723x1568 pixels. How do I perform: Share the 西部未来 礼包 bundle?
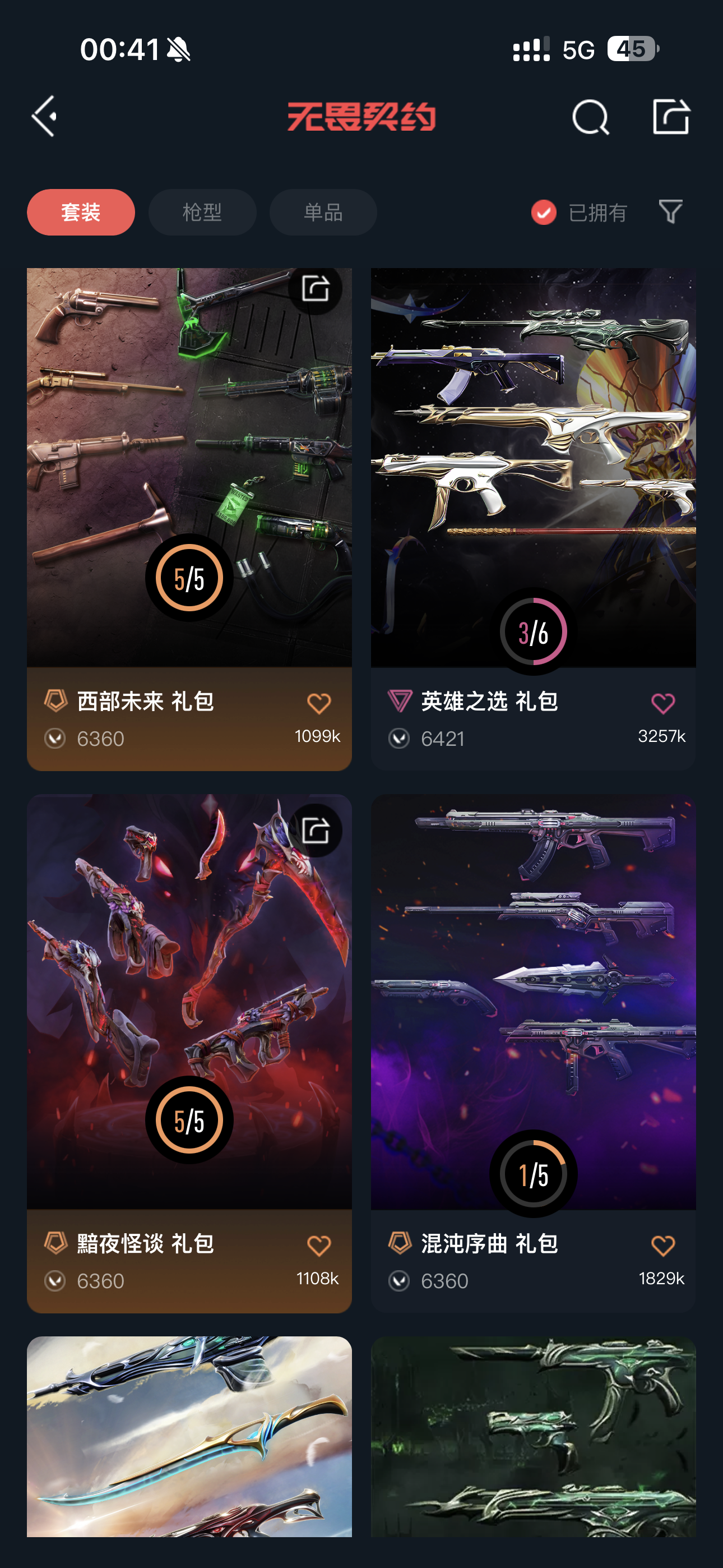pyautogui.click(x=315, y=288)
